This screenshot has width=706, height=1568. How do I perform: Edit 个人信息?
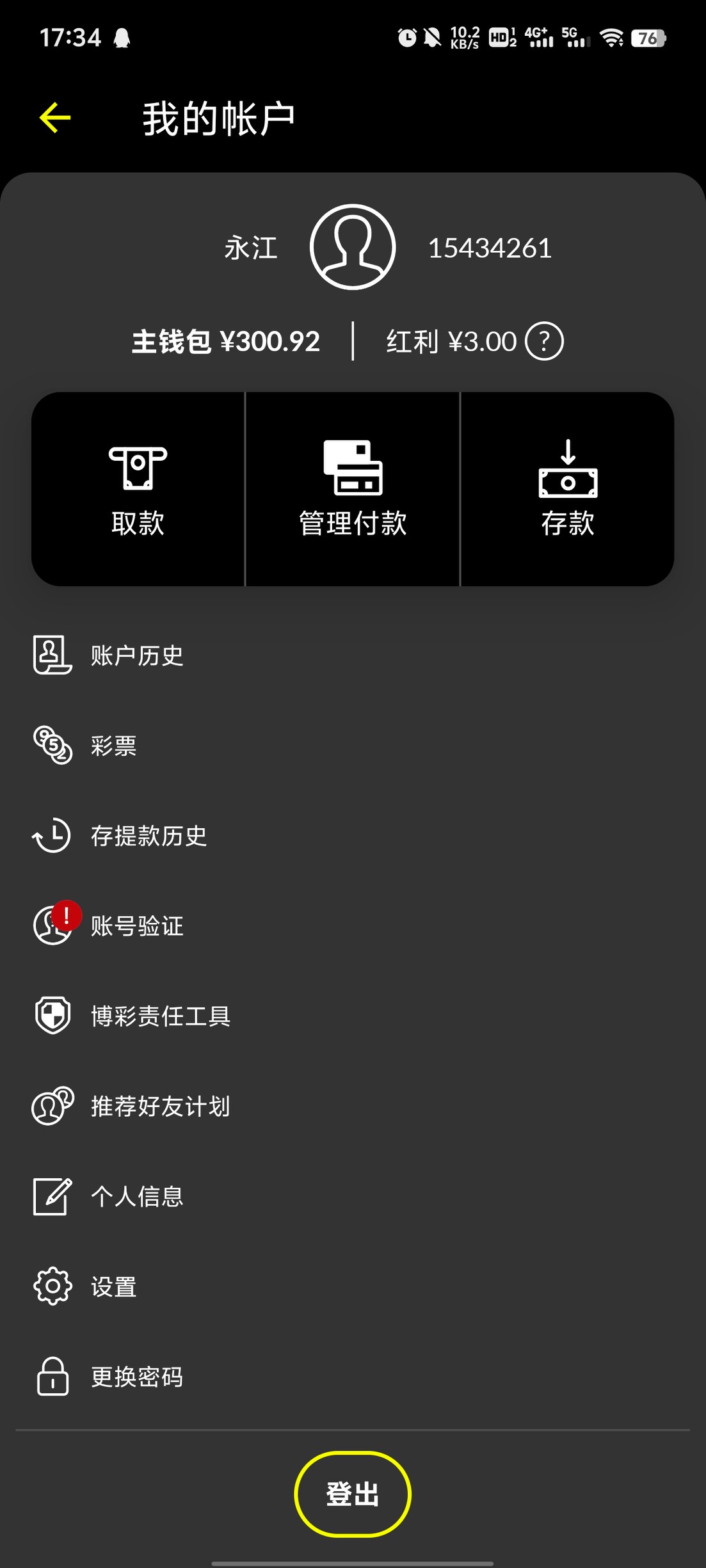pyautogui.click(x=353, y=1196)
